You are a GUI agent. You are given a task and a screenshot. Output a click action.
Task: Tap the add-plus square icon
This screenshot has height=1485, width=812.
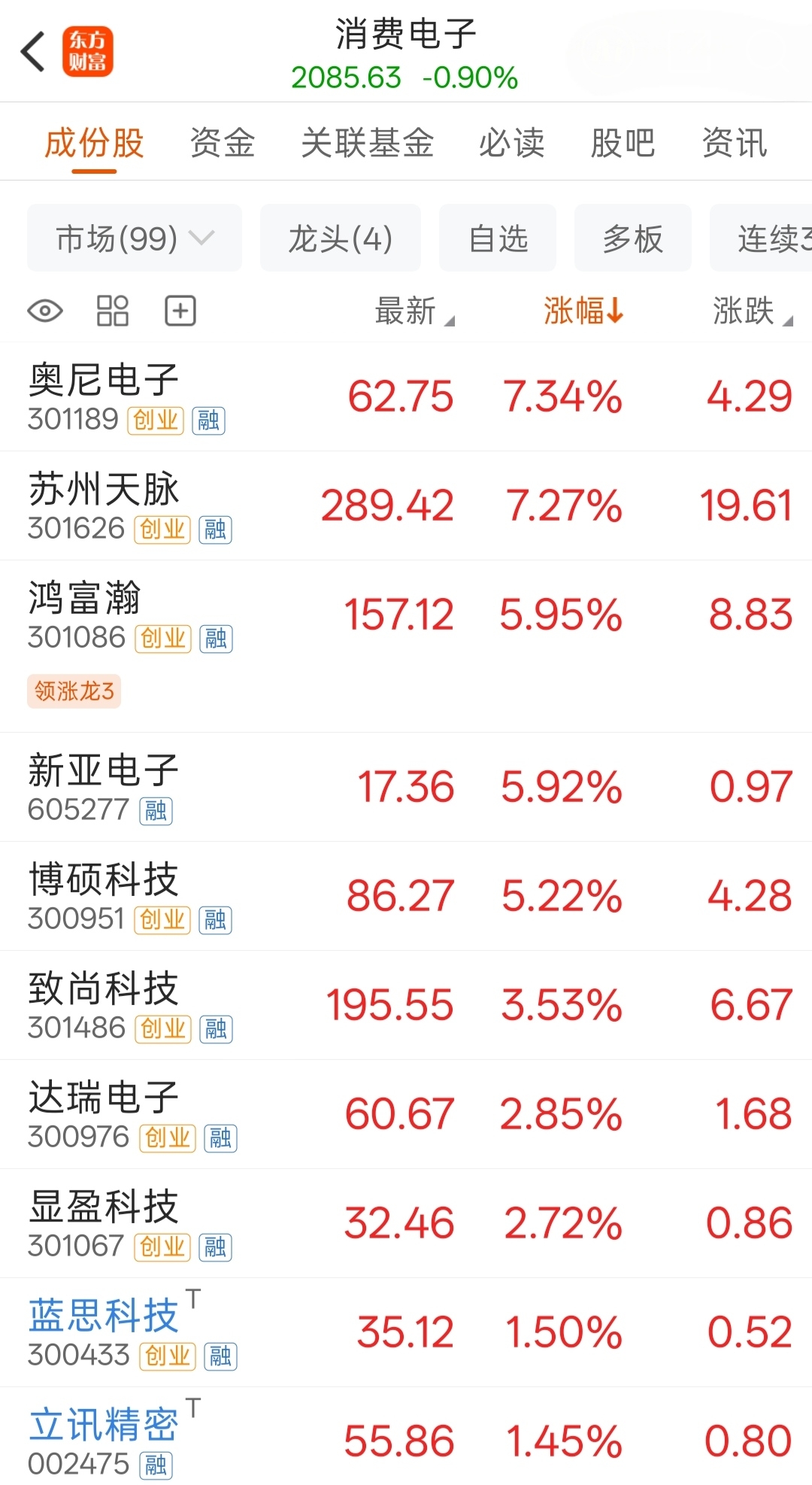pos(180,311)
